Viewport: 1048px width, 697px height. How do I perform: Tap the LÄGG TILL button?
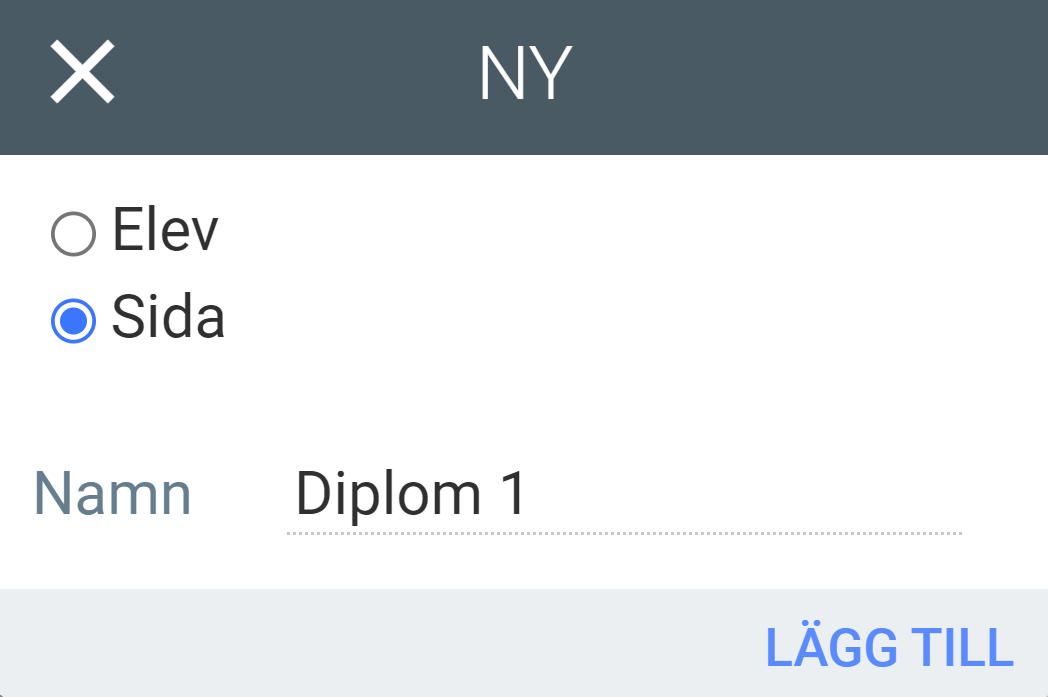click(x=889, y=648)
